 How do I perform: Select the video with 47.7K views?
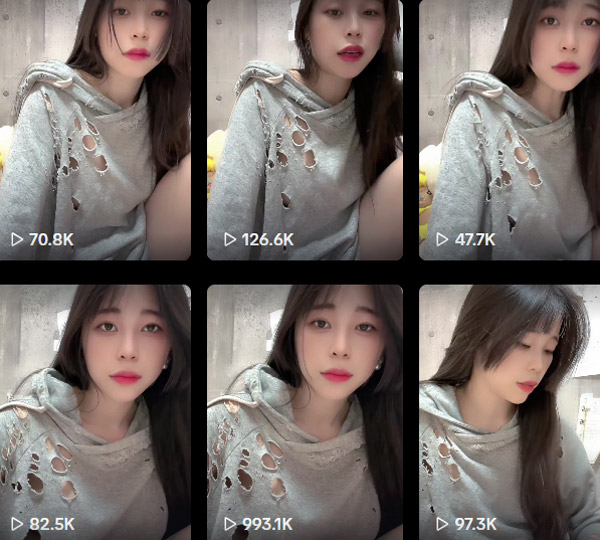509,130
